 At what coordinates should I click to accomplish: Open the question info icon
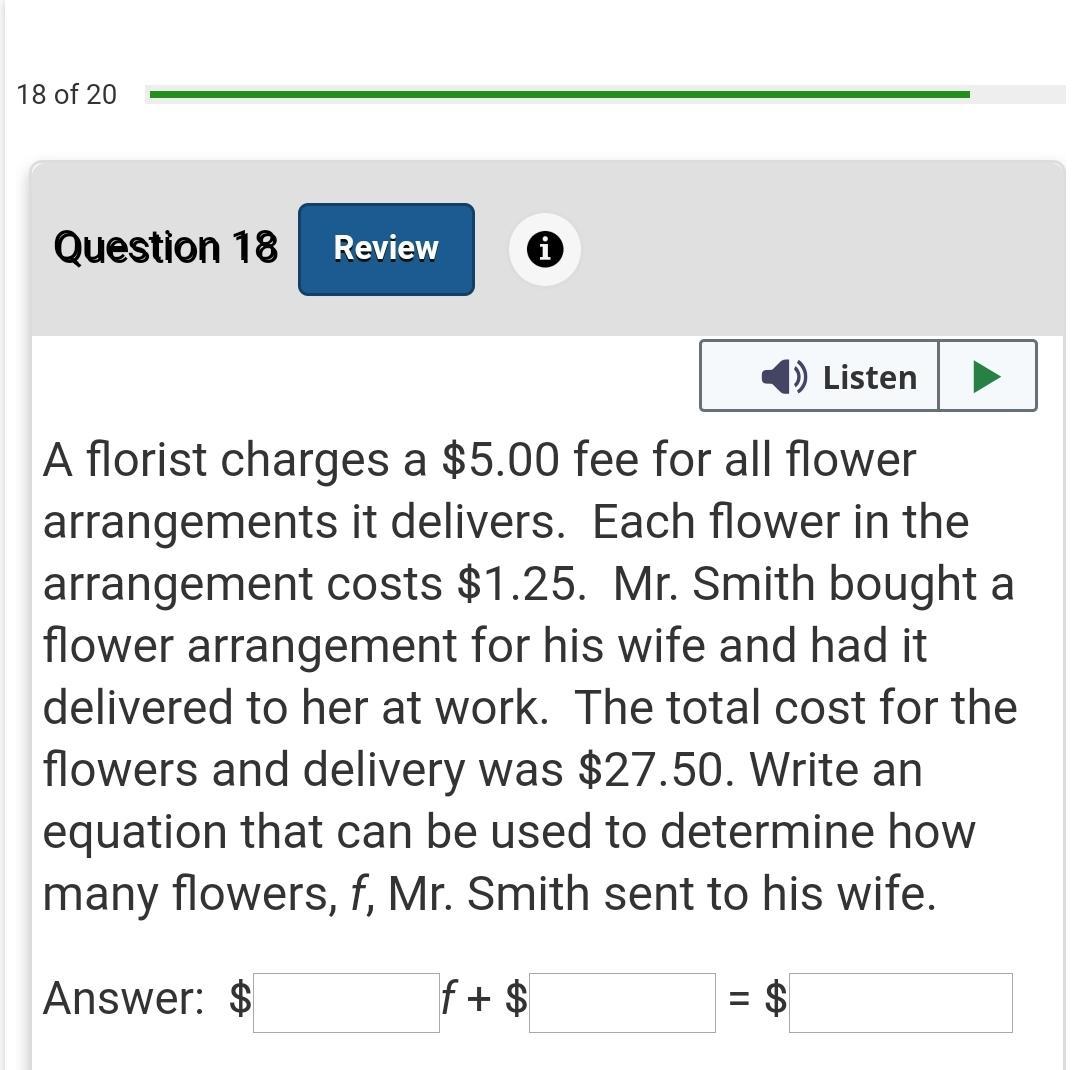[544, 249]
